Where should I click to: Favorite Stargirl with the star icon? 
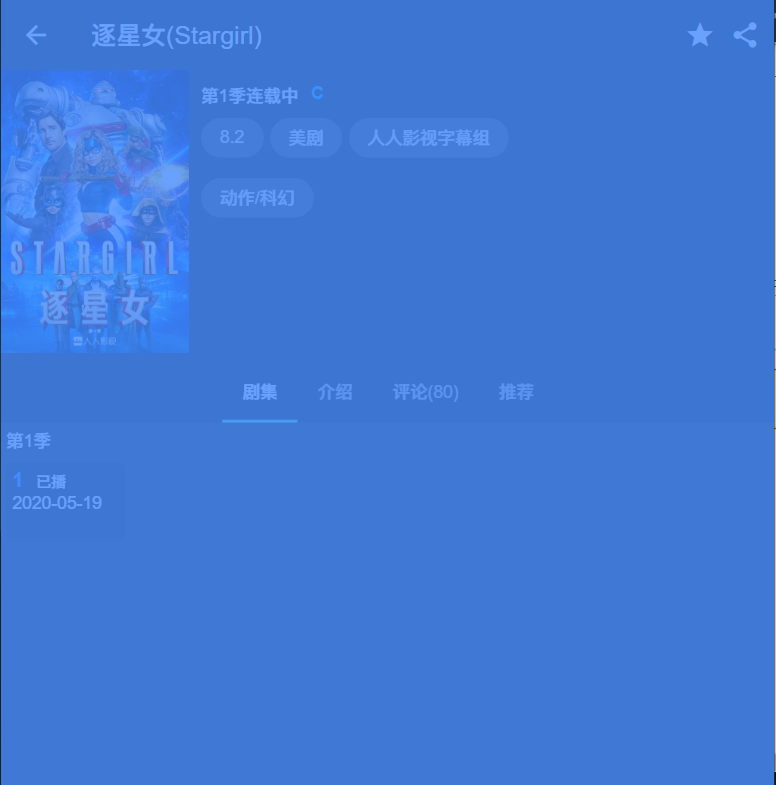700,36
